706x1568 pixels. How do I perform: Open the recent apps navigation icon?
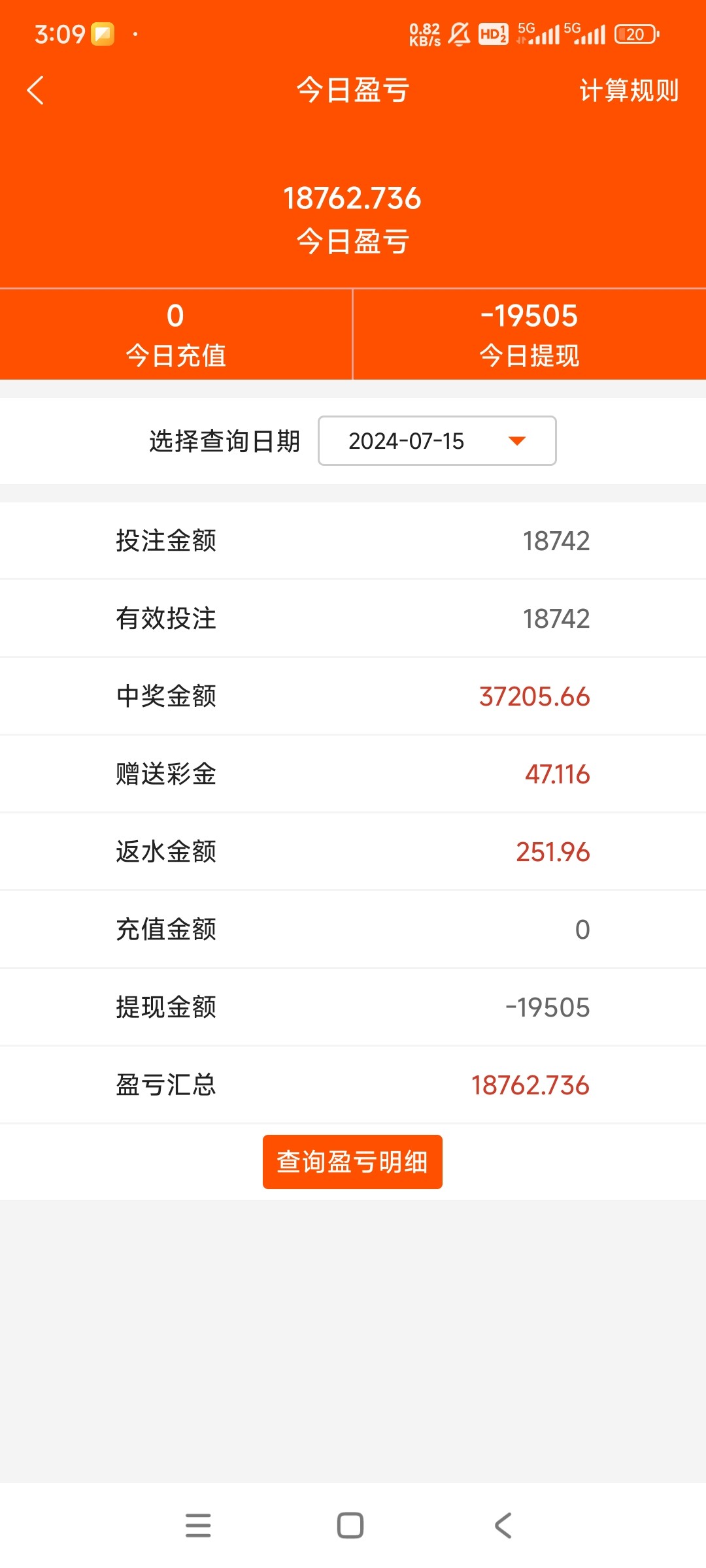(x=199, y=1526)
